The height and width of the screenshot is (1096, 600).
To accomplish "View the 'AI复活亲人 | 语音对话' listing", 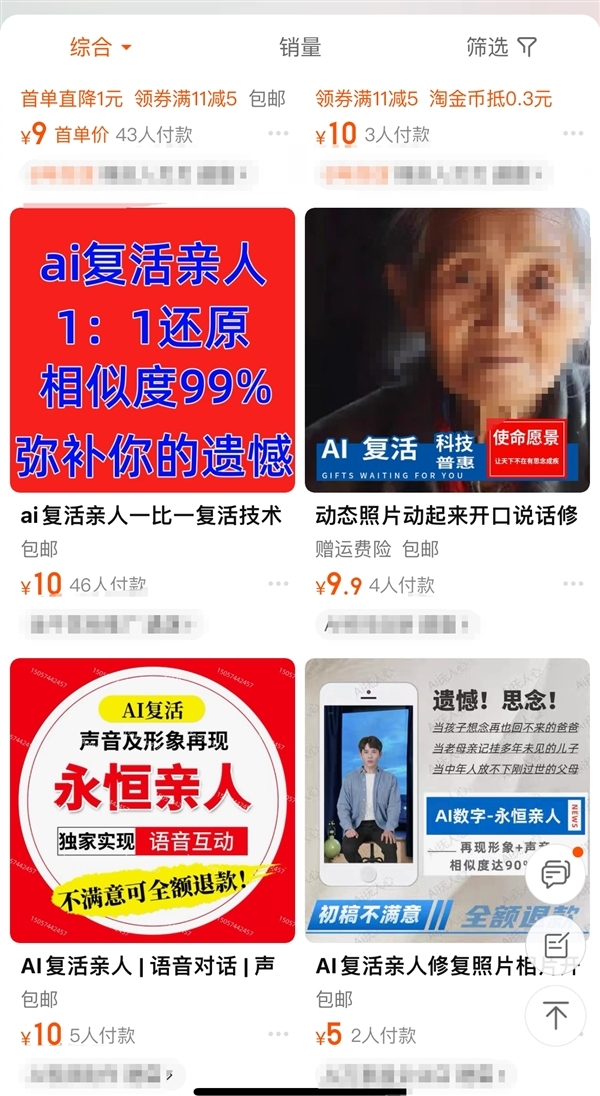I will point(152,800).
